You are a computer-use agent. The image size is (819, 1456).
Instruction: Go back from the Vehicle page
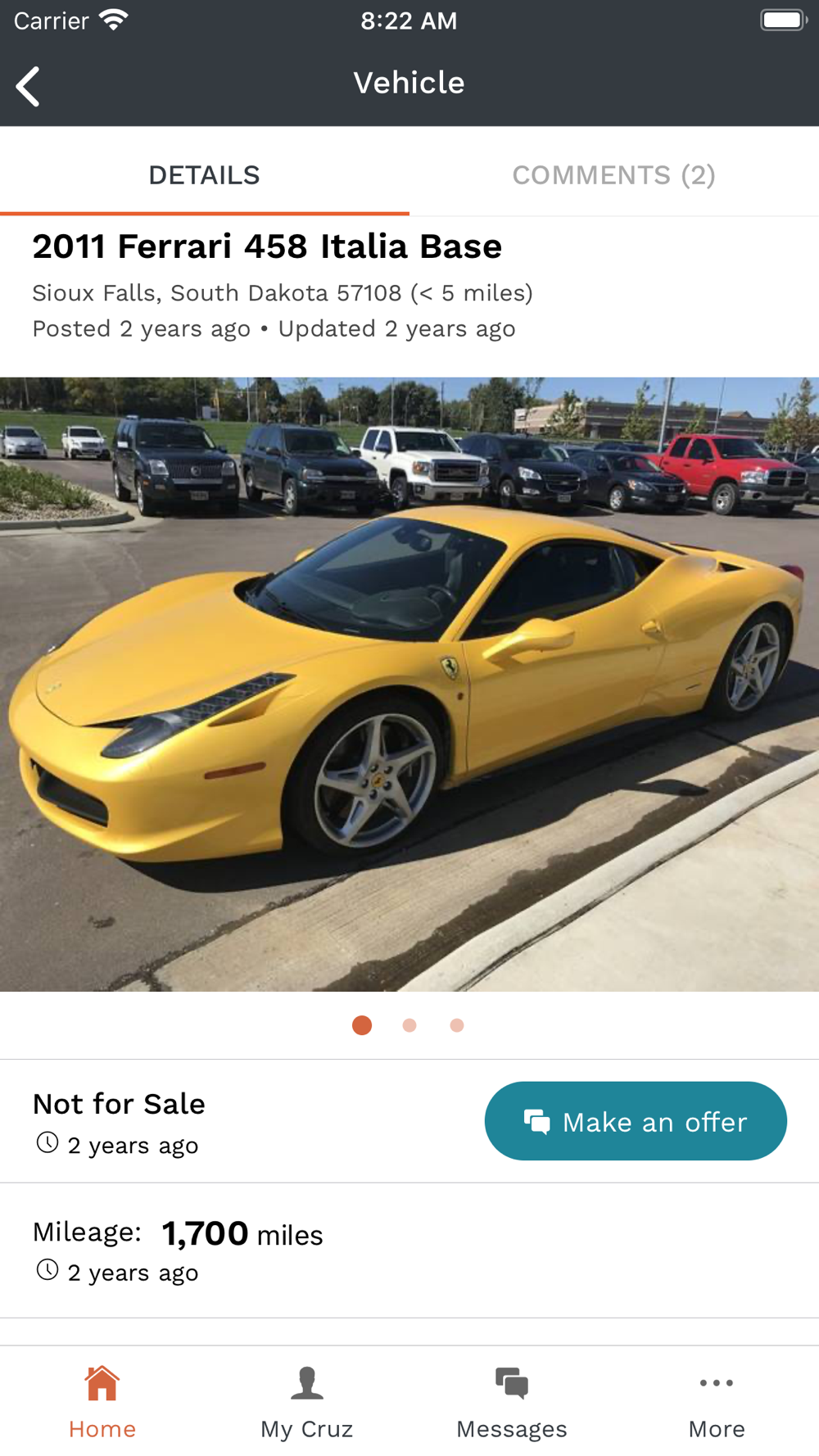point(29,86)
